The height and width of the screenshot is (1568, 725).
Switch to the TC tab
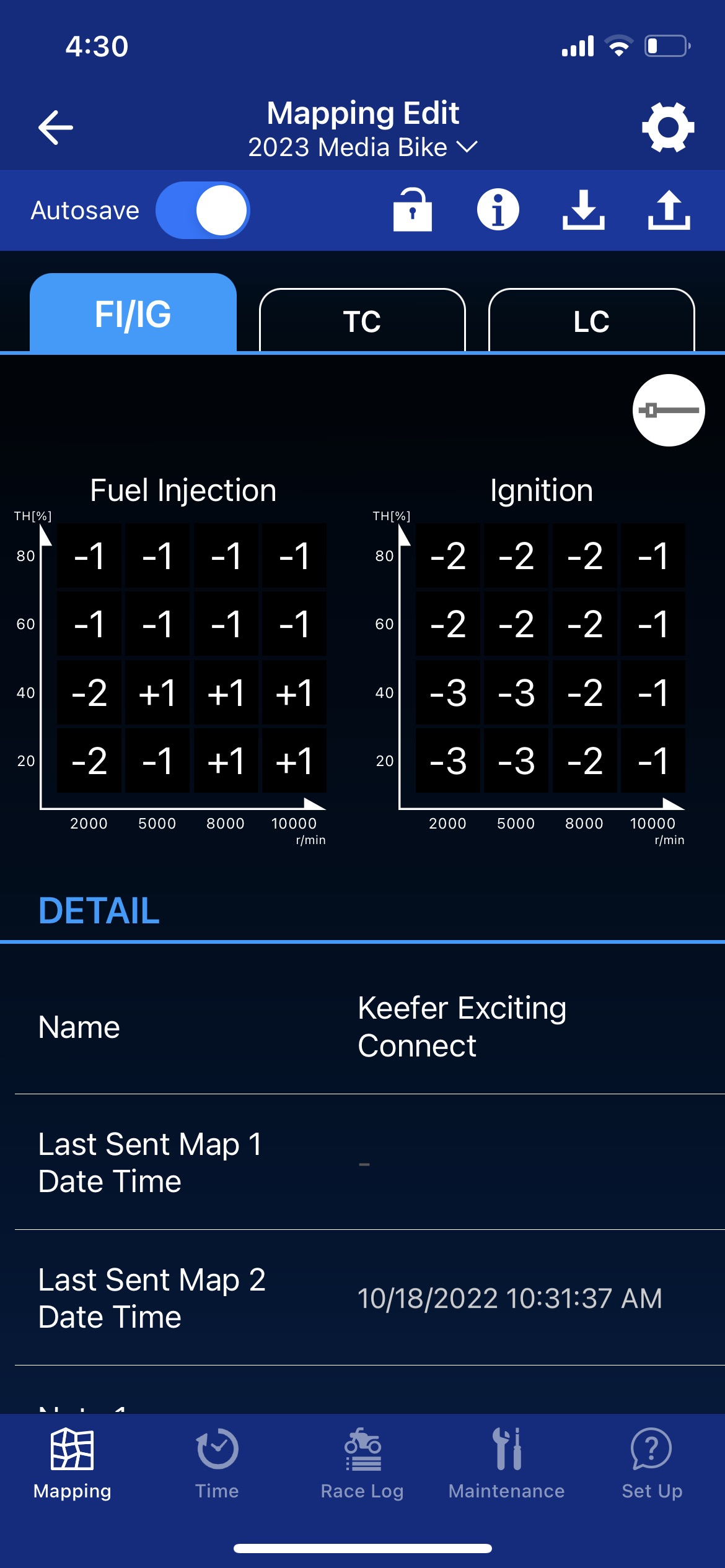(x=361, y=321)
